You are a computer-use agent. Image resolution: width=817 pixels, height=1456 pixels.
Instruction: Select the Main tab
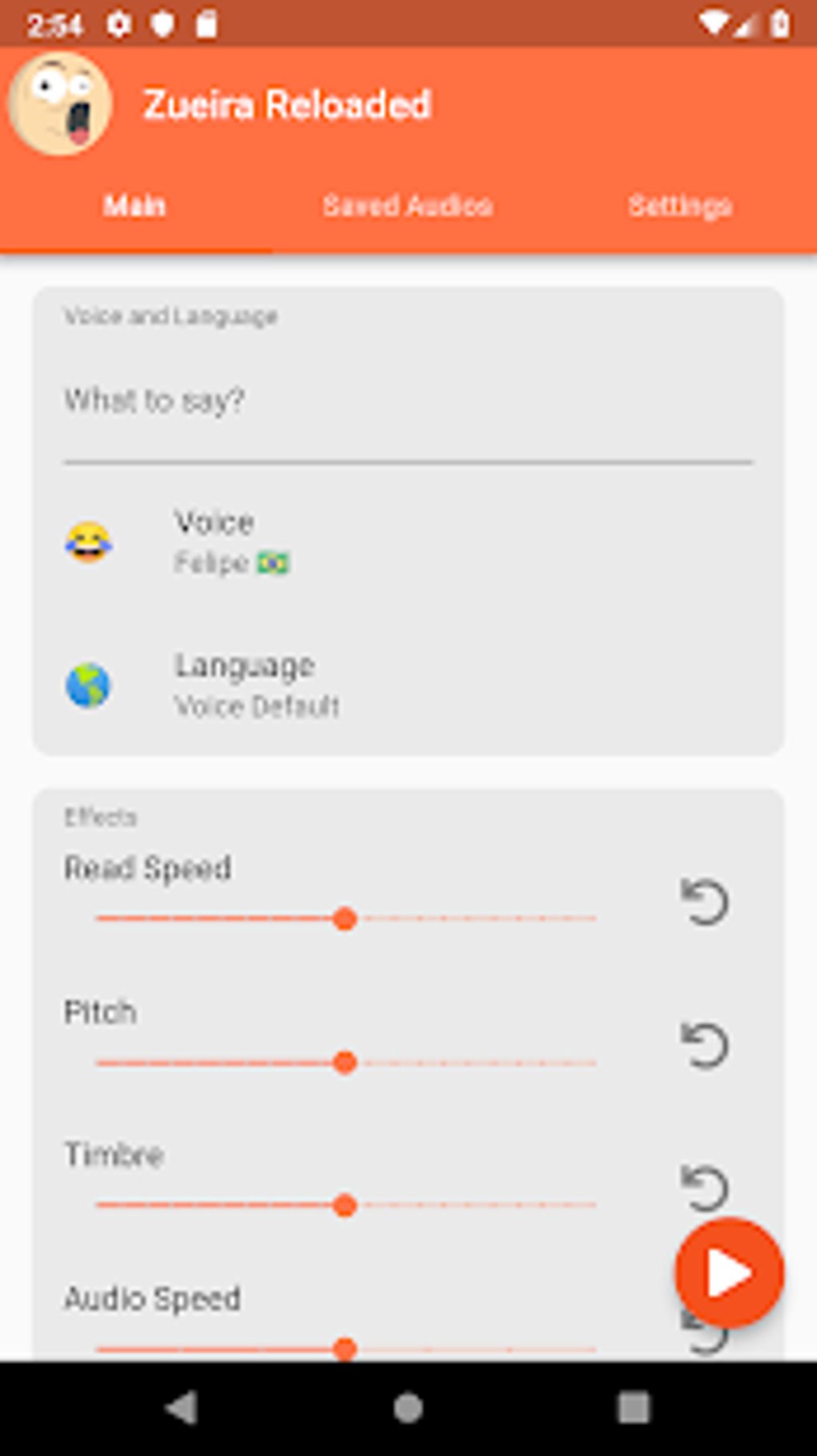tap(135, 206)
